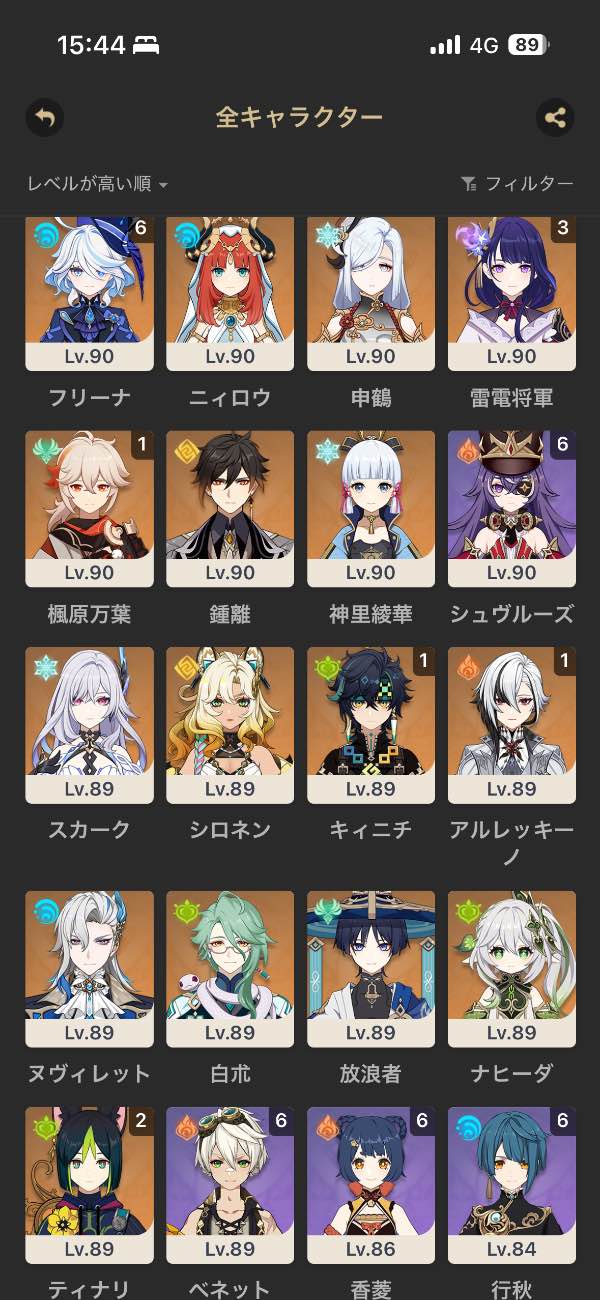Open 鍾離 character details
The height and width of the screenshot is (1300, 600).
[x=230, y=508]
